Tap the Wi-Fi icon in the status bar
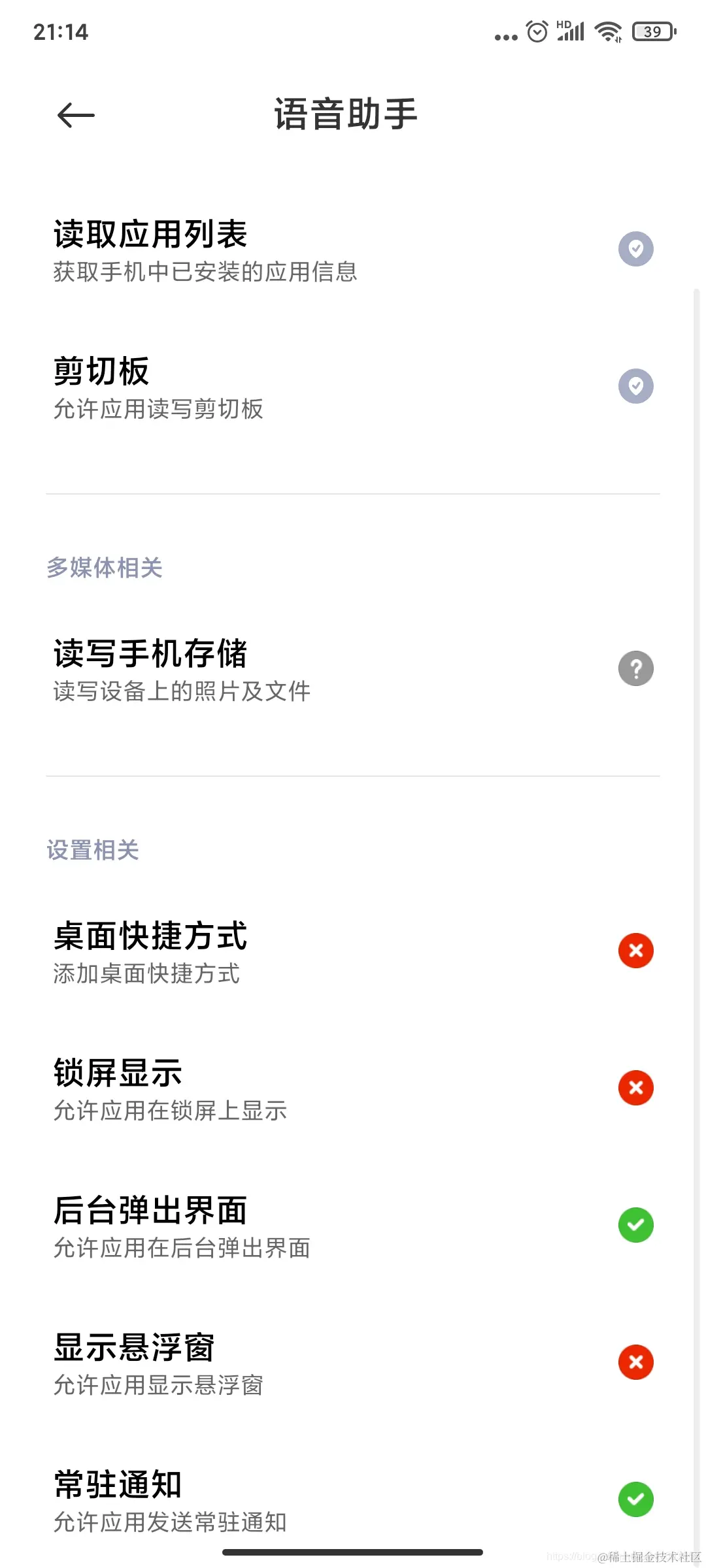 (x=608, y=31)
